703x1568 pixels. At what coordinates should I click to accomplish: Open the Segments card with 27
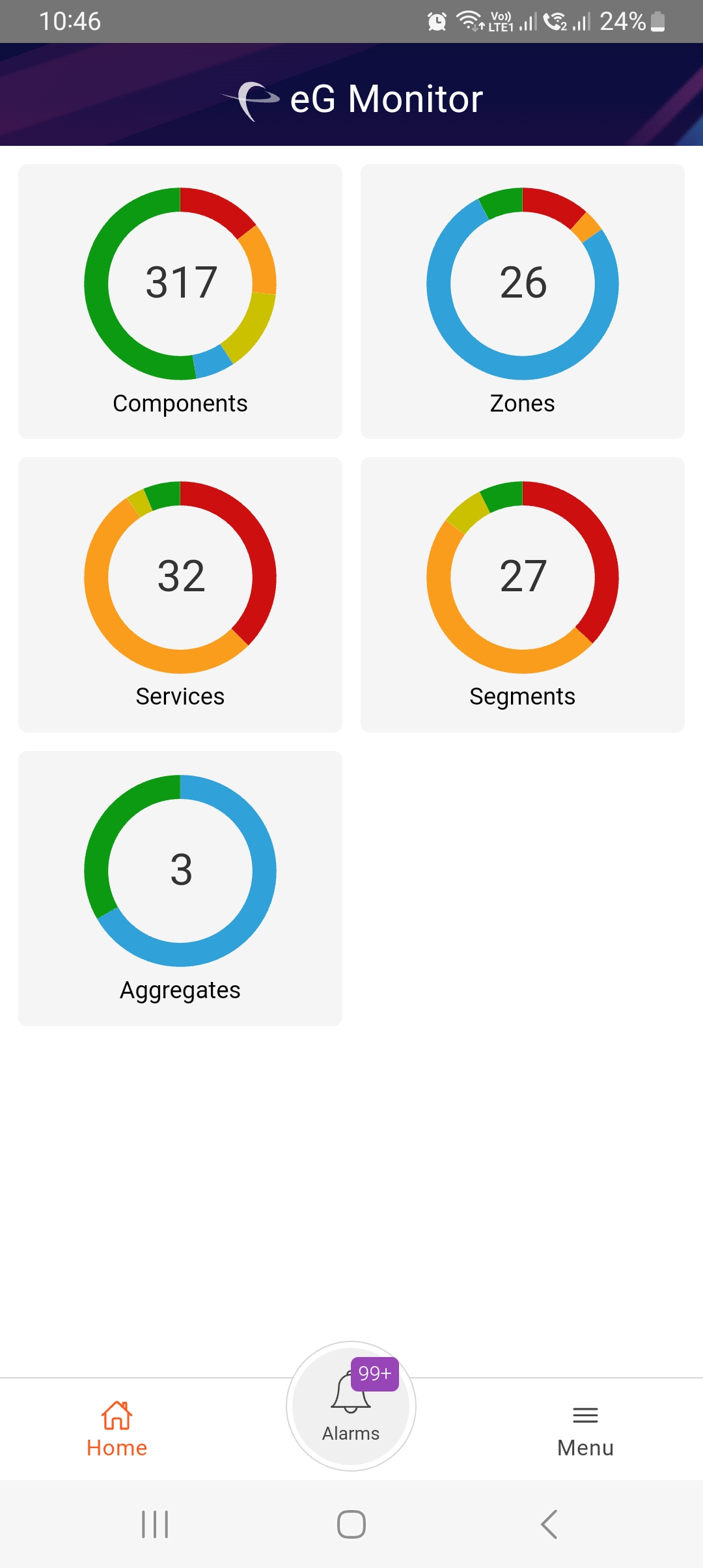click(523, 595)
